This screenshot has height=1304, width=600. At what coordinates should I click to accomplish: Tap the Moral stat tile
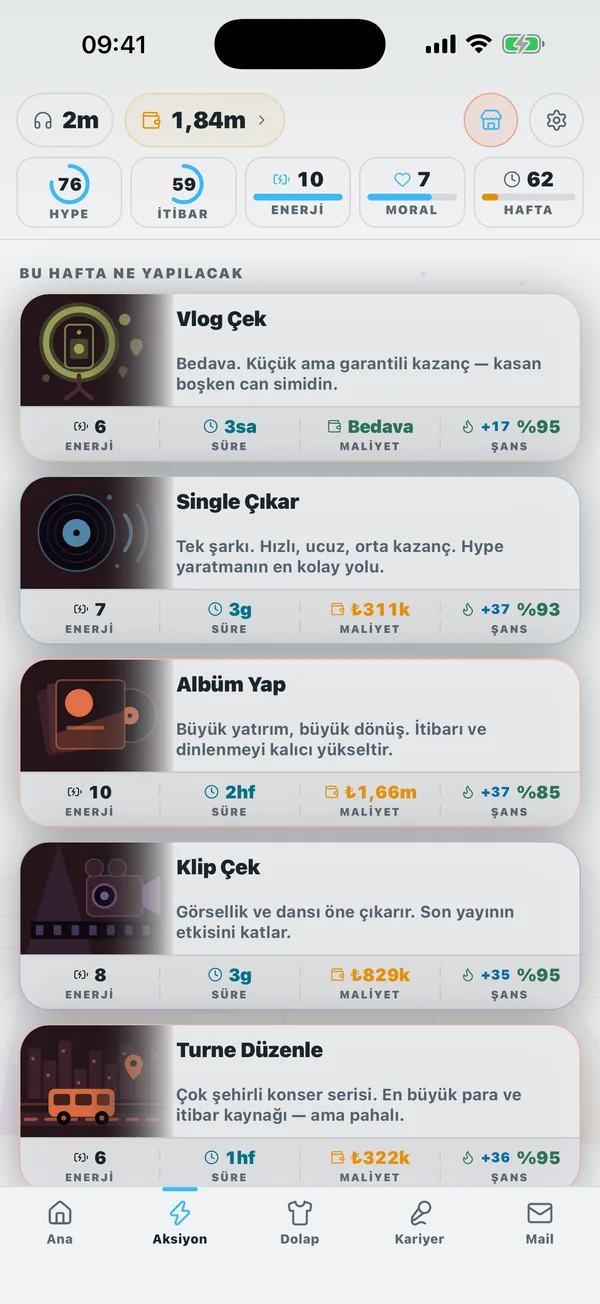[412, 192]
